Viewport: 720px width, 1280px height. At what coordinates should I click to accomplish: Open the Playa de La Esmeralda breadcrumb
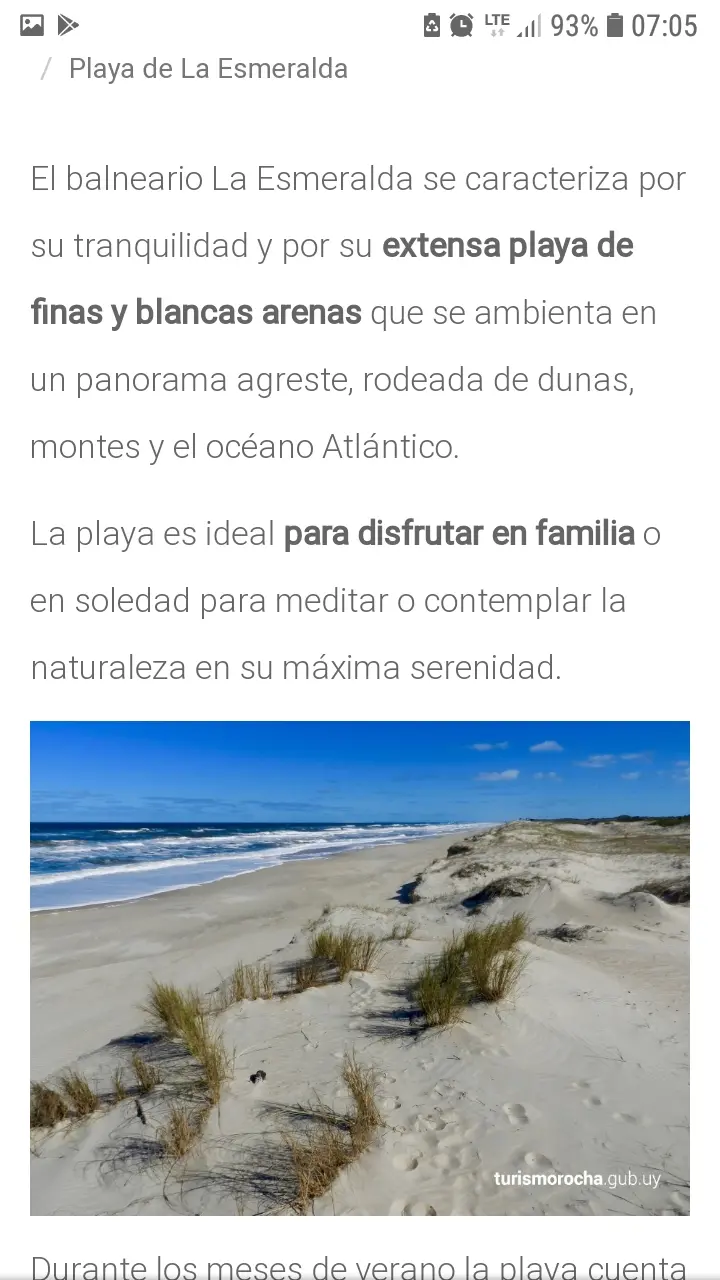(208, 69)
